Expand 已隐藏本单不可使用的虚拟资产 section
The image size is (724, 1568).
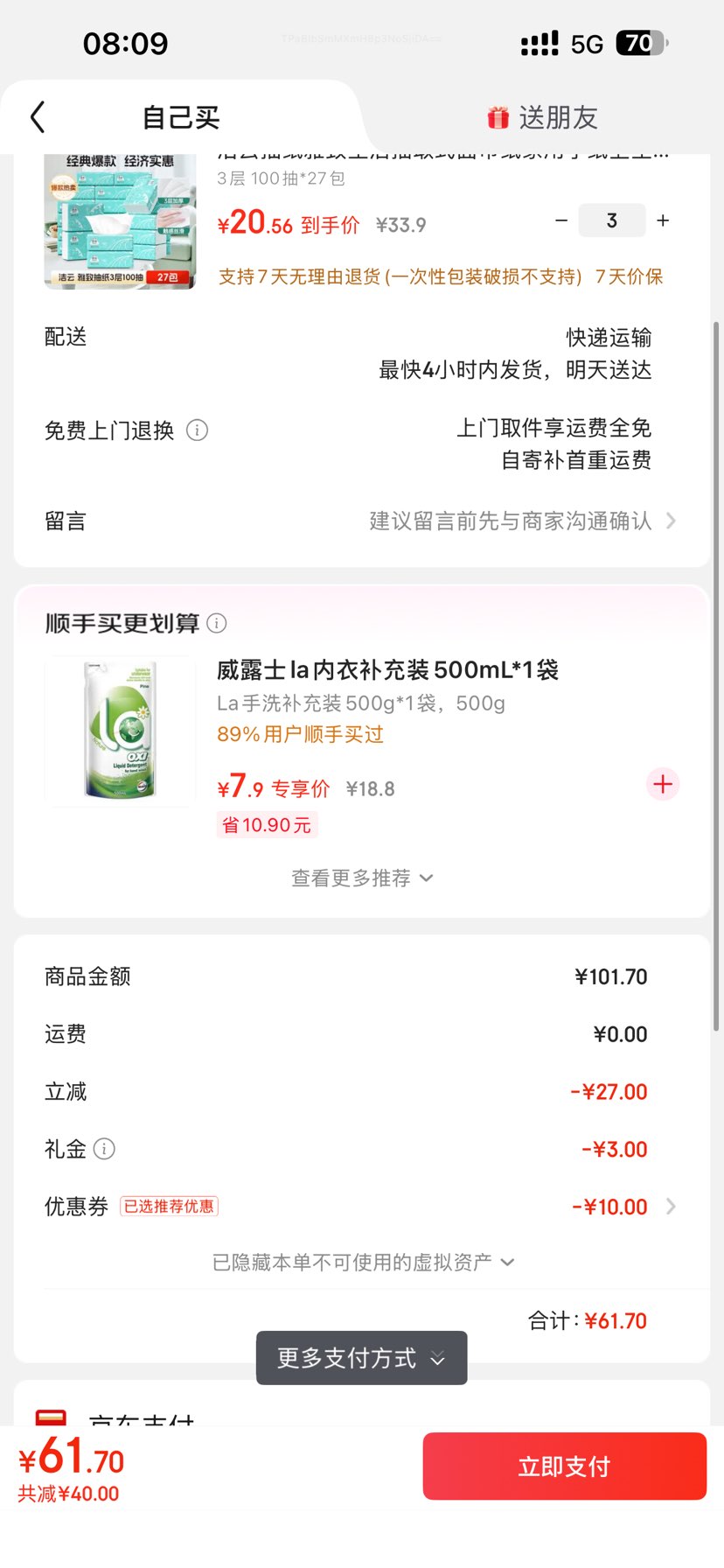point(361,1261)
